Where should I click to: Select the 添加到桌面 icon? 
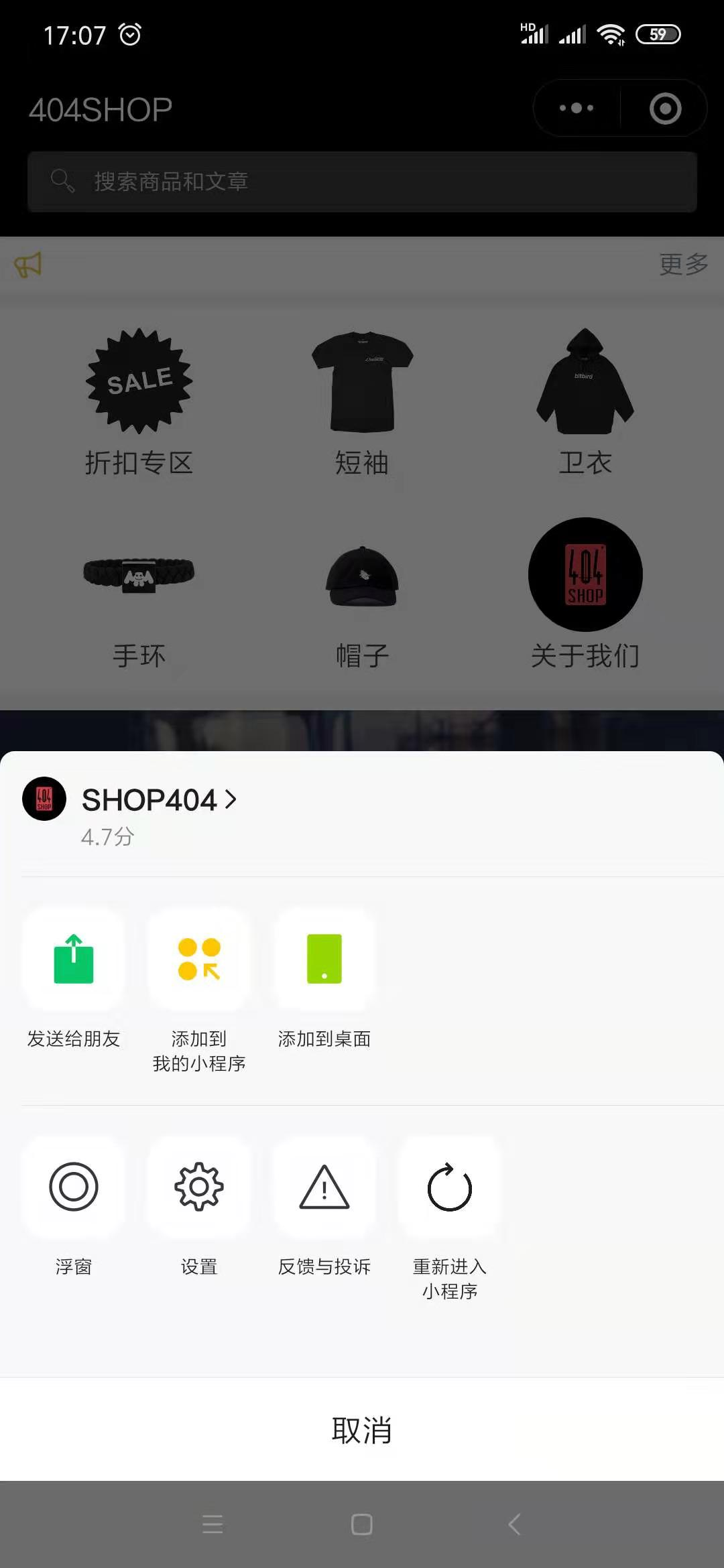(324, 960)
